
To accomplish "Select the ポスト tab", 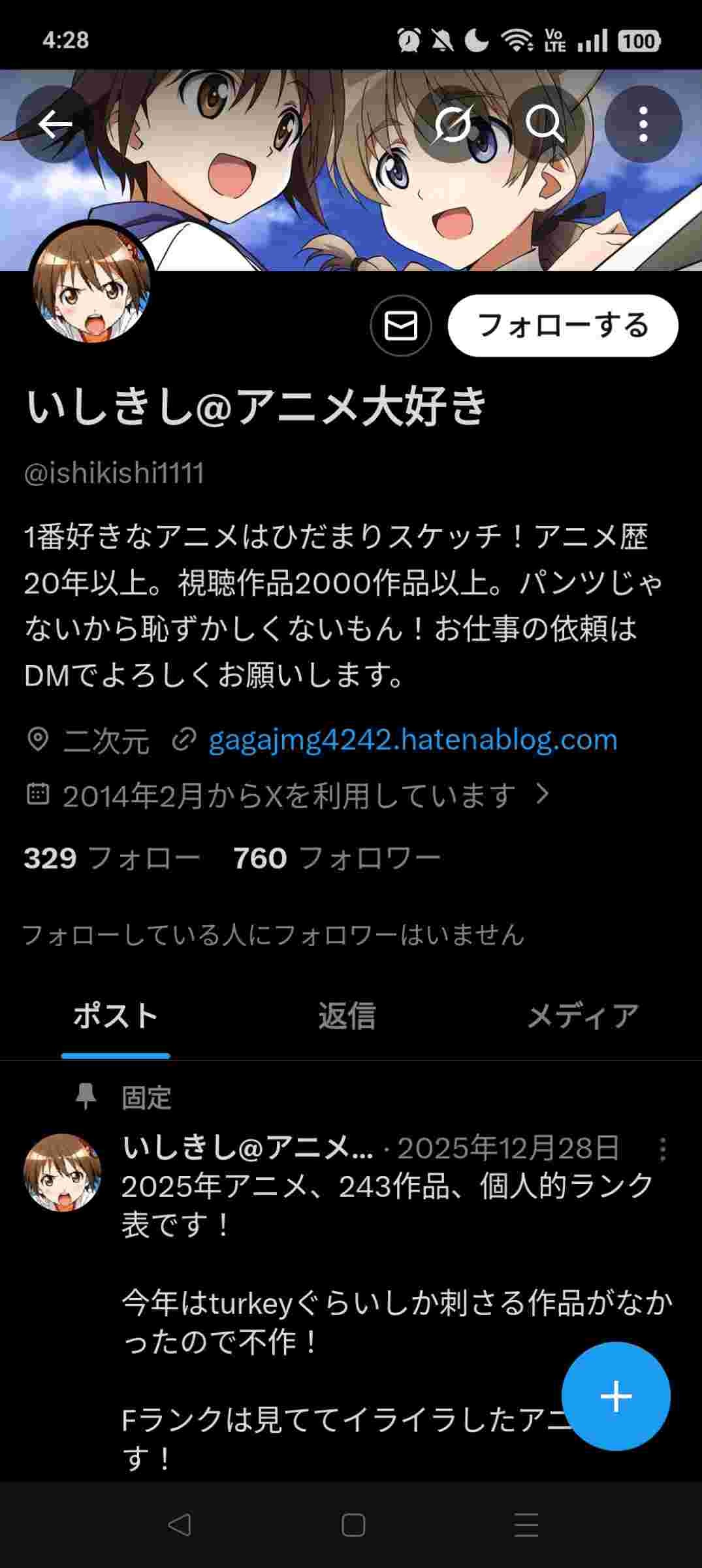I will pyautogui.click(x=116, y=1016).
